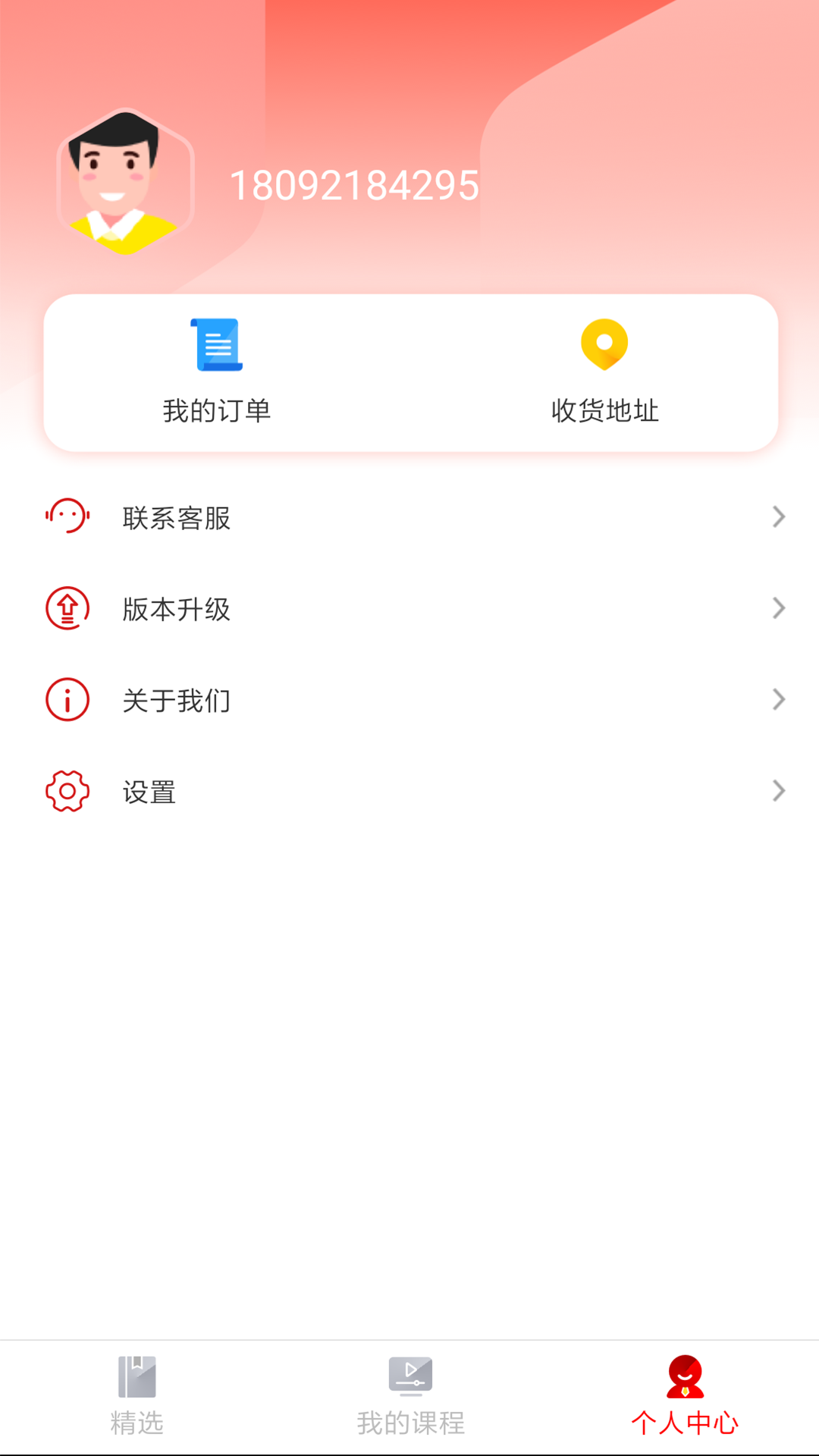Viewport: 819px width, 1456px height.
Task: Select the headset icon for 联系客服
Action: (67, 517)
